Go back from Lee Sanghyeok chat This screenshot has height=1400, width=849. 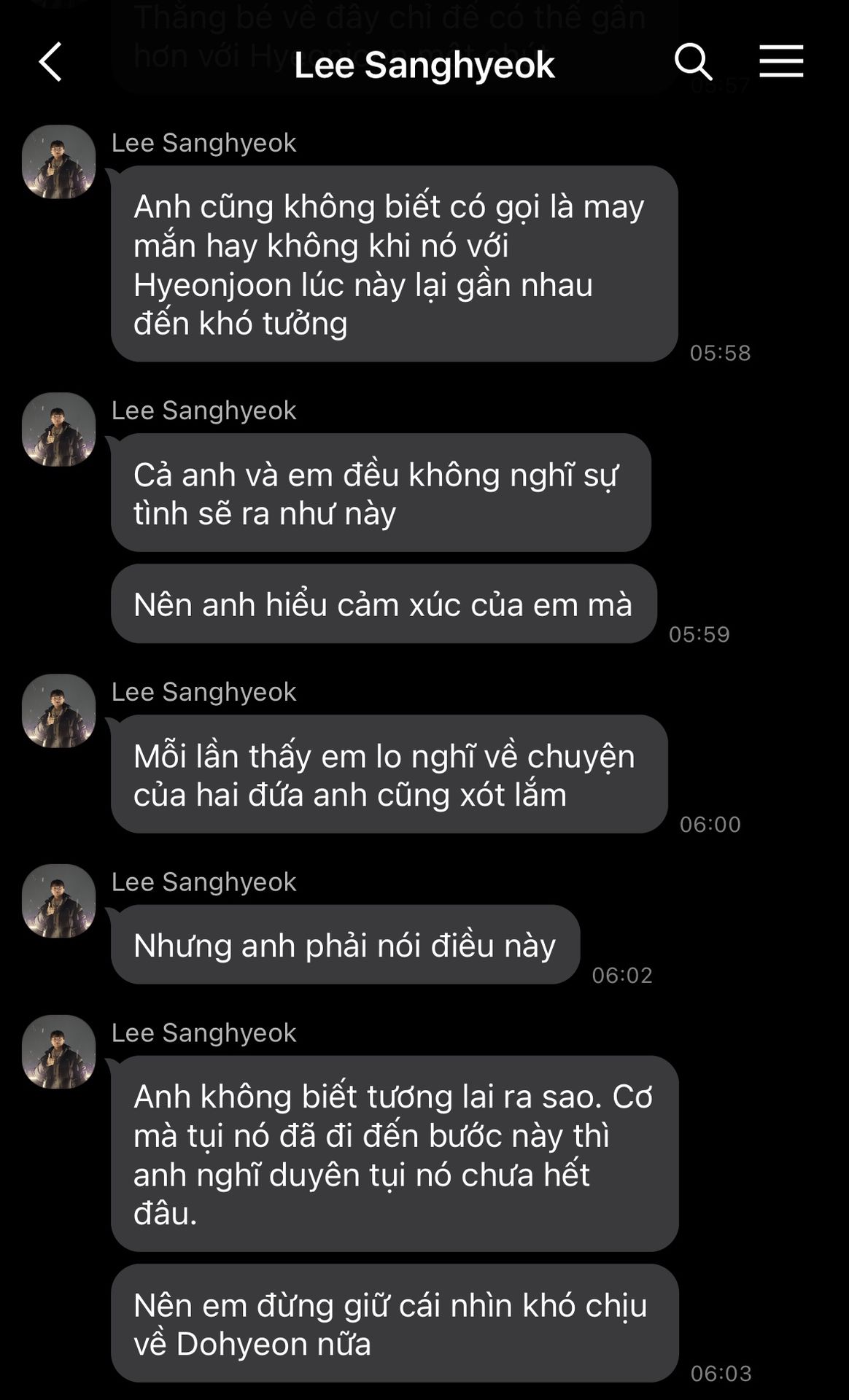50,62
